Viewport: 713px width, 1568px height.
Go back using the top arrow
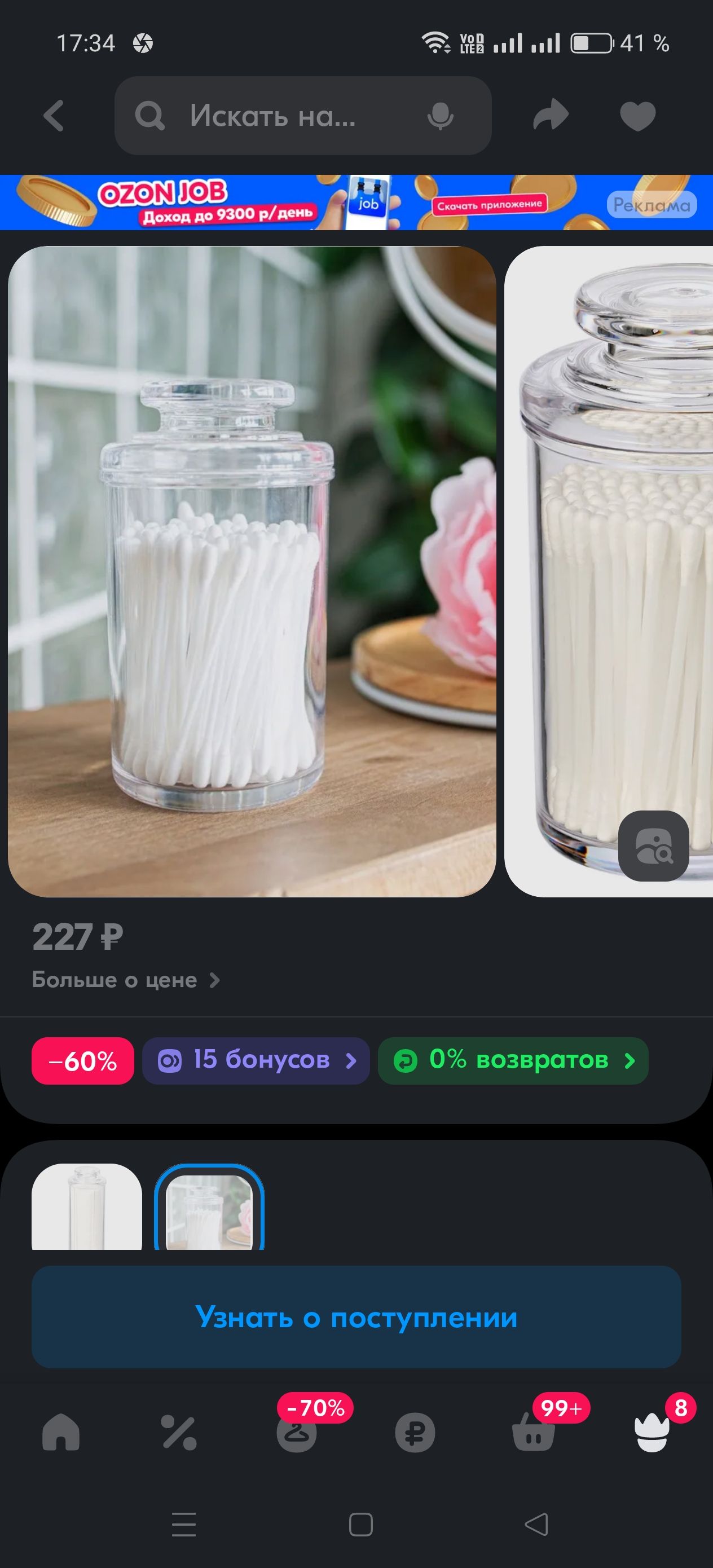(54, 116)
